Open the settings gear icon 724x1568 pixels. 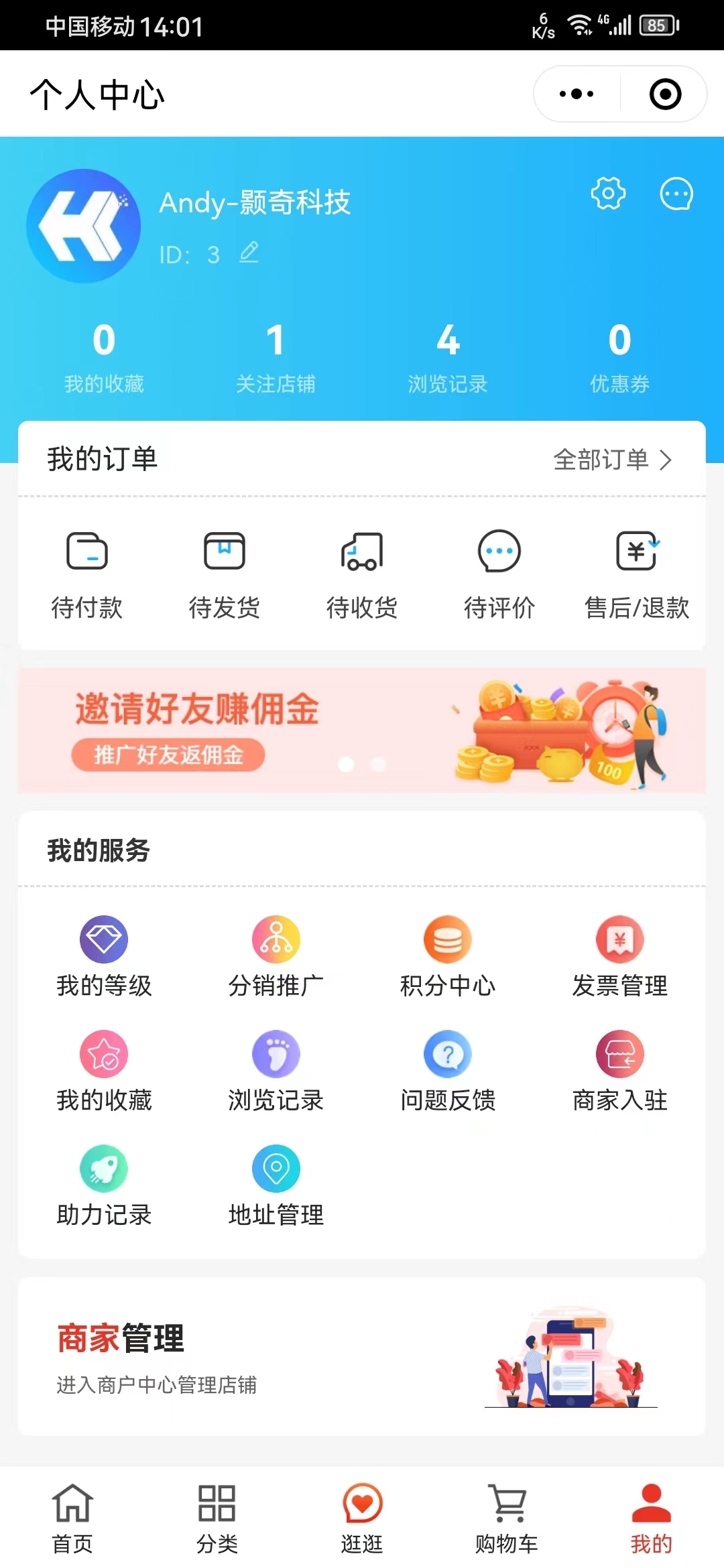(608, 194)
